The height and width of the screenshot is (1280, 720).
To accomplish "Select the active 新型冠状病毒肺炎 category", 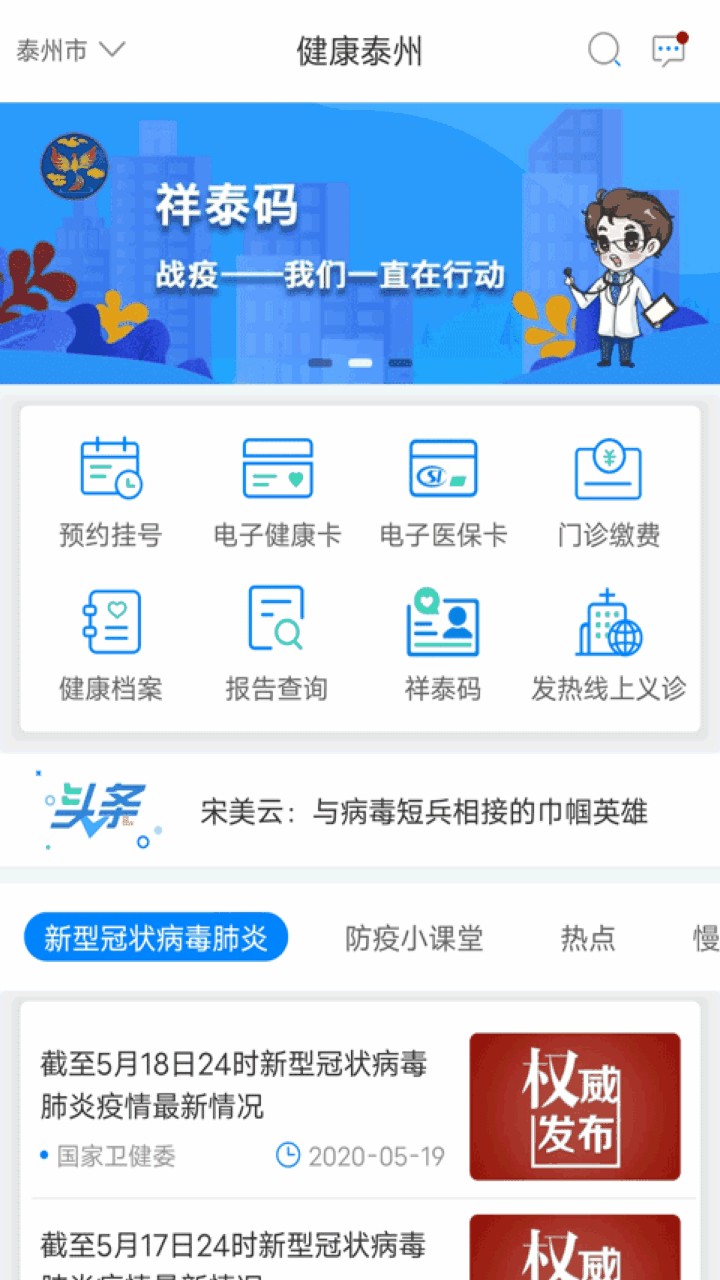I will tap(155, 936).
